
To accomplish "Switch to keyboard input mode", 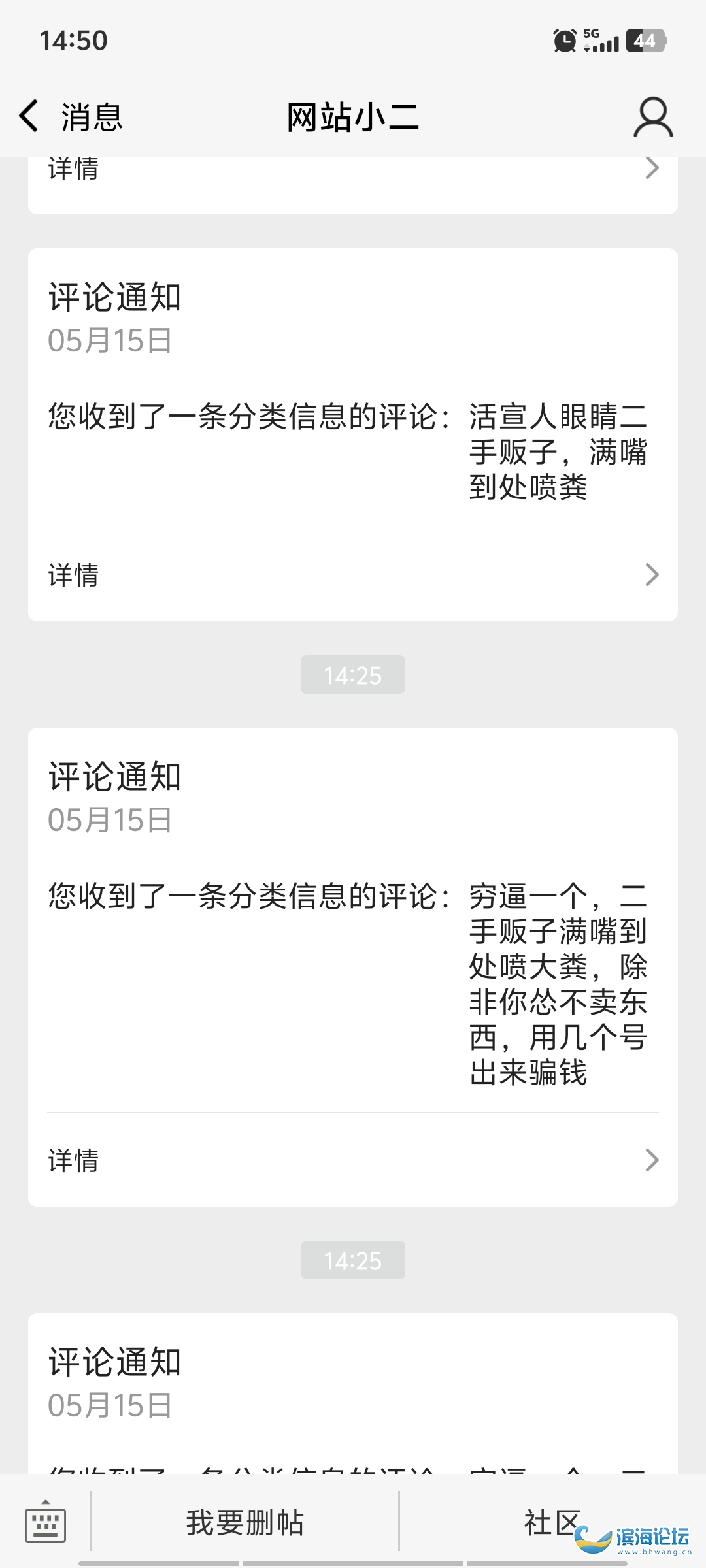I will pos(45,1522).
